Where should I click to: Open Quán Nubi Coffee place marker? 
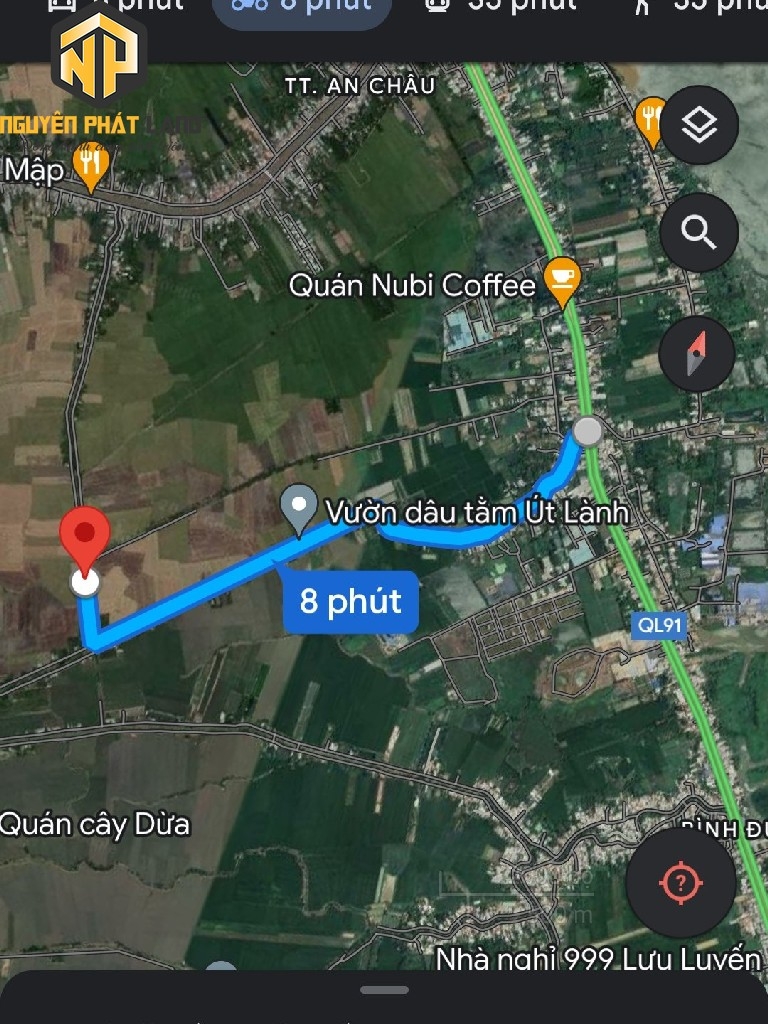562,280
